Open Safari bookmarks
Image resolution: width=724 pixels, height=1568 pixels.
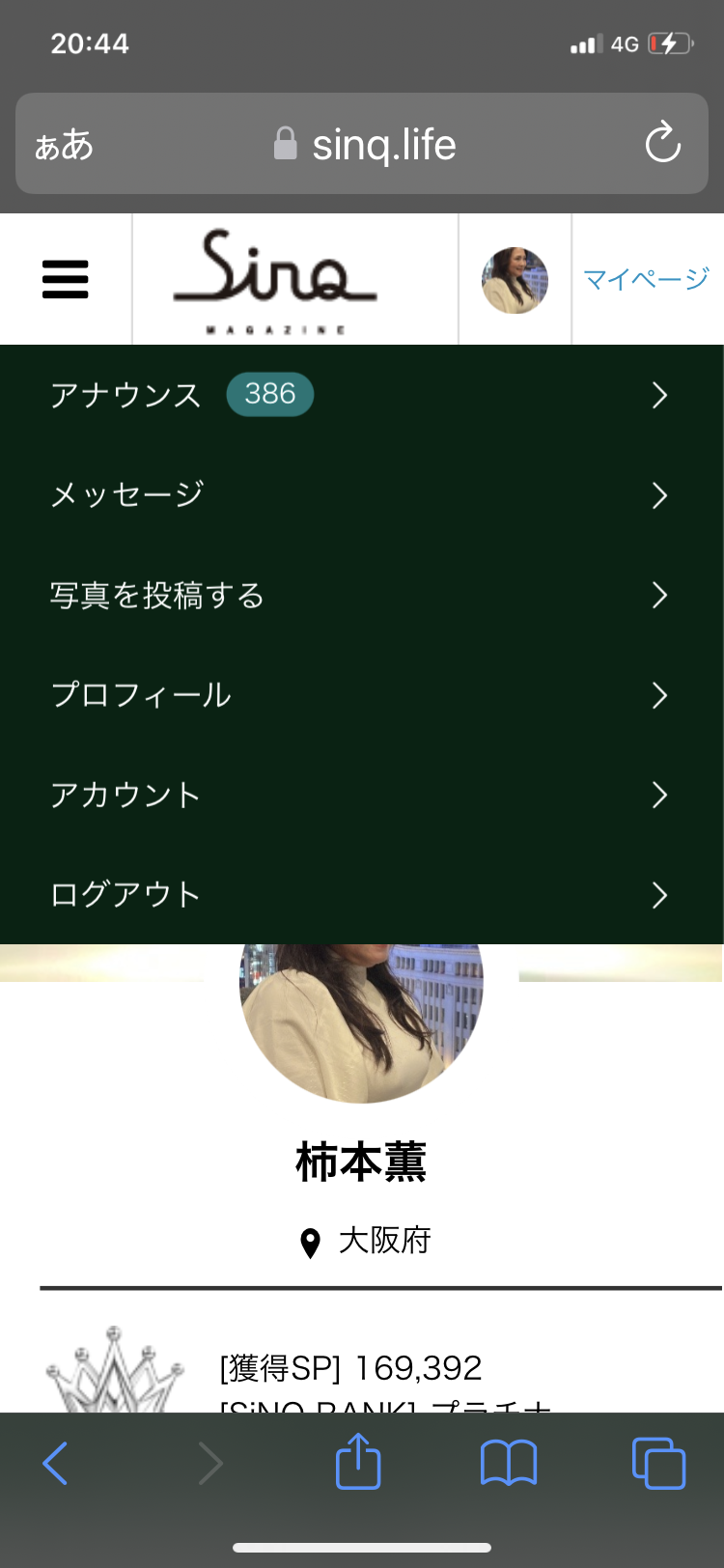pos(509,1464)
